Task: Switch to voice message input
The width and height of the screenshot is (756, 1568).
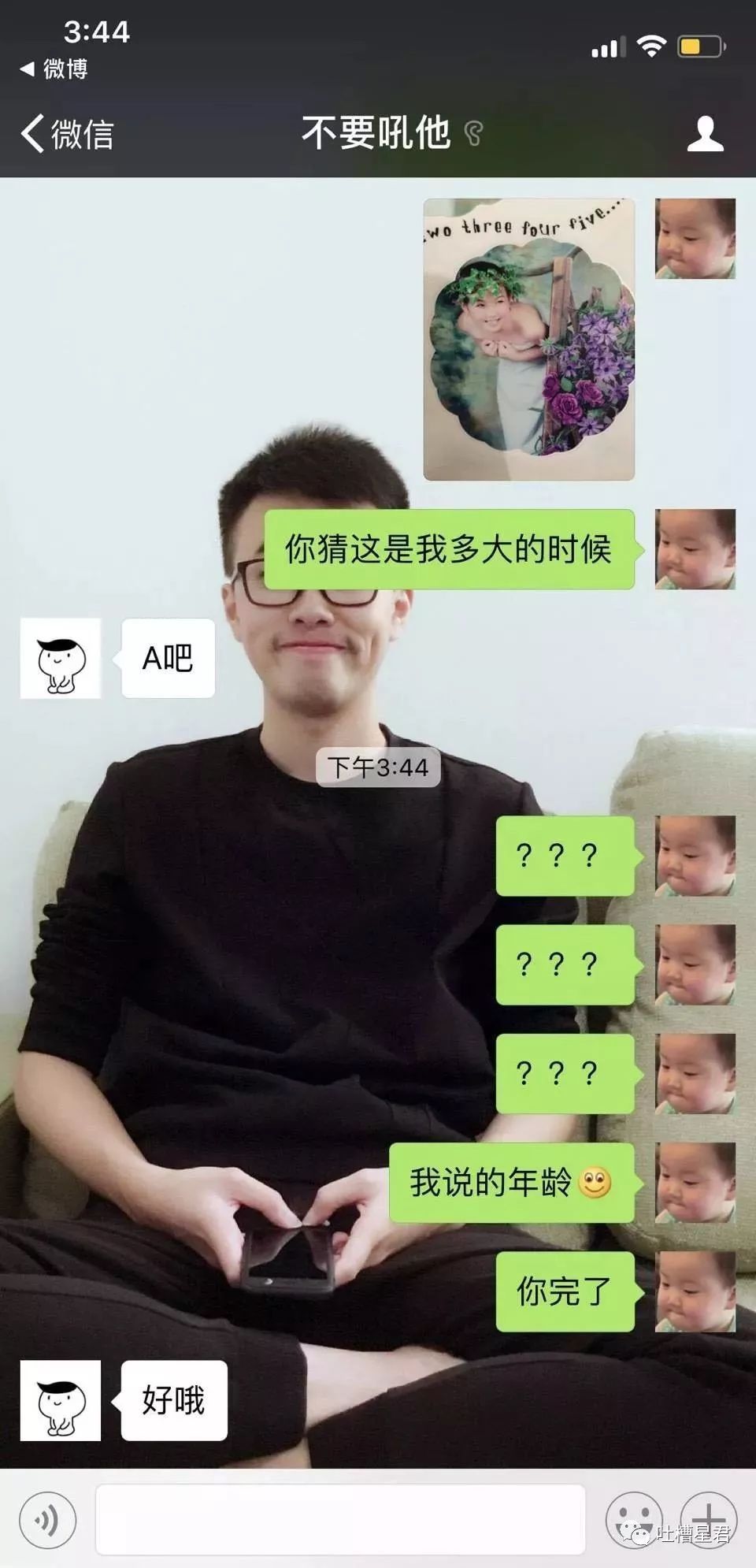Action: [48, 1520]
